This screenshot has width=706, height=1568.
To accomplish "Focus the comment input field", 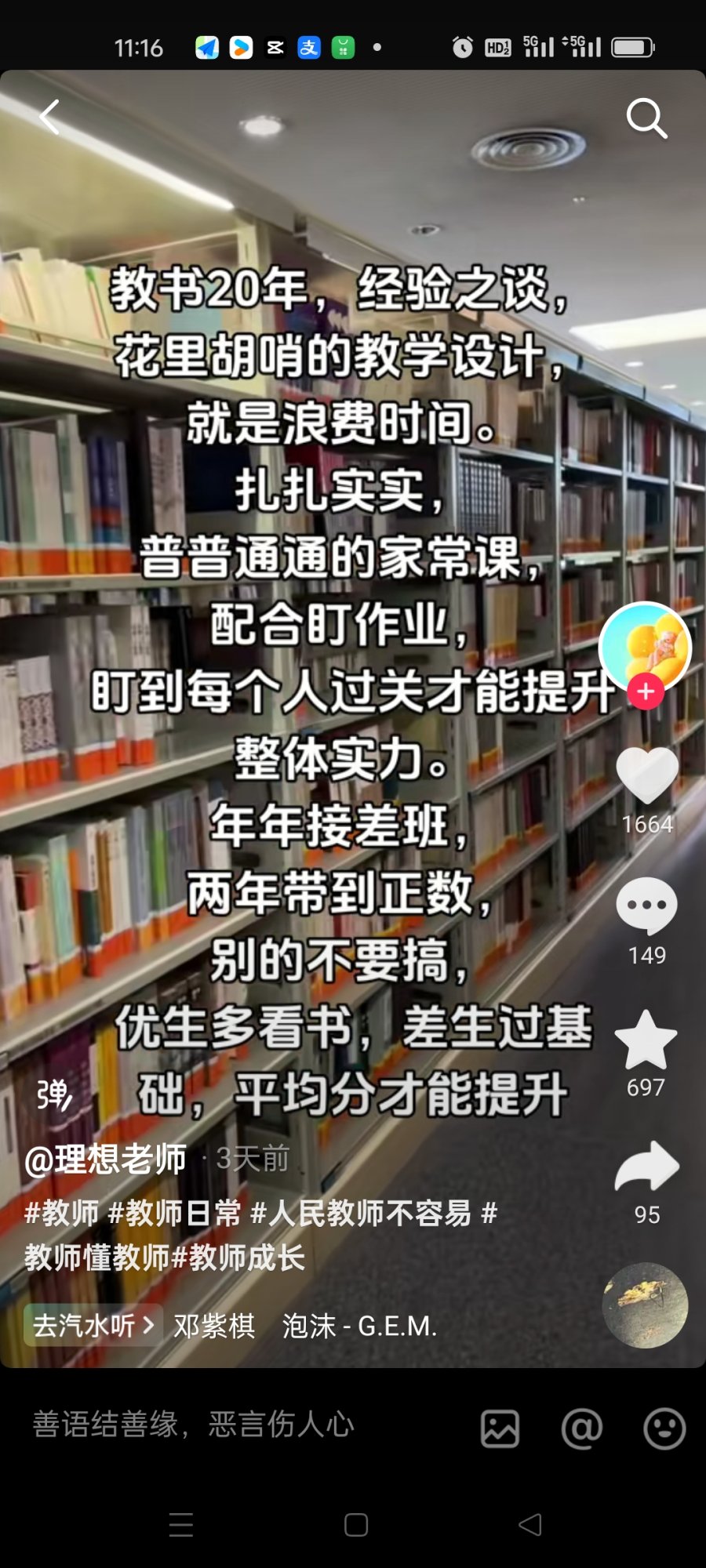I will pos(235,1425).
